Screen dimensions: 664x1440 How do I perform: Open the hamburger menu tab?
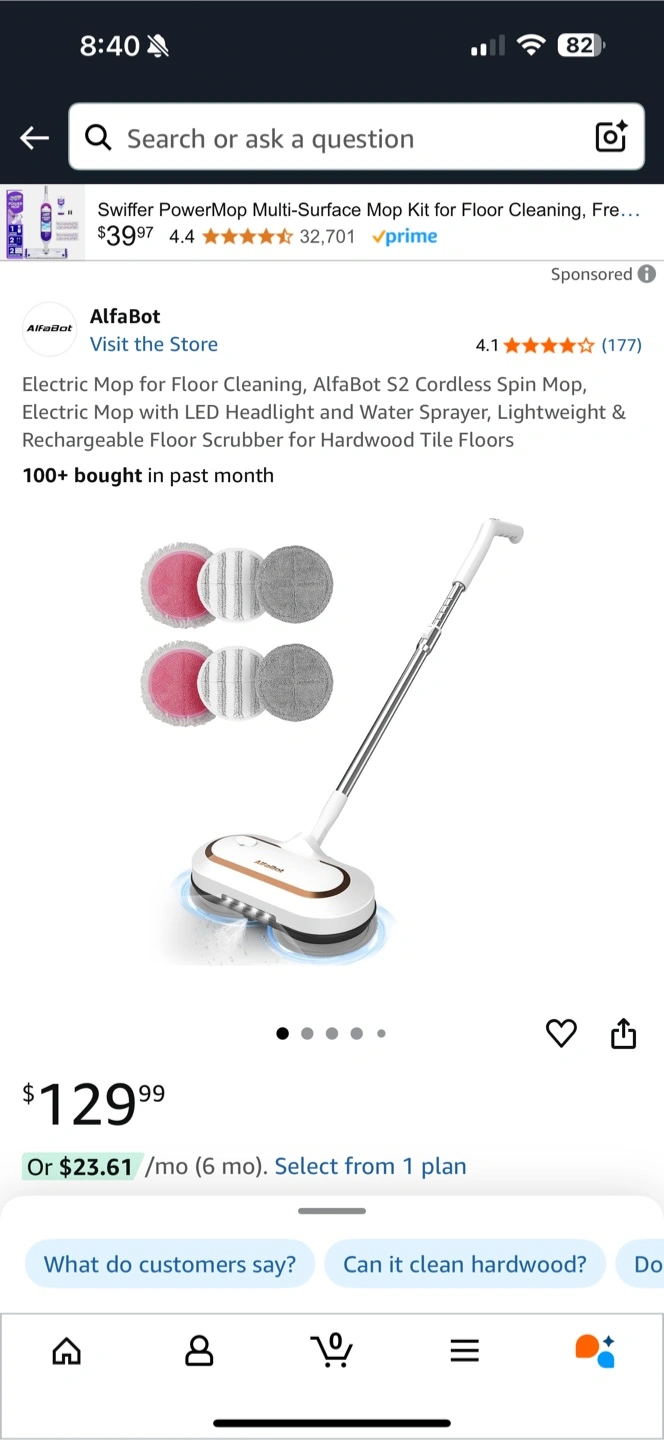click(x=464, y=1351)
